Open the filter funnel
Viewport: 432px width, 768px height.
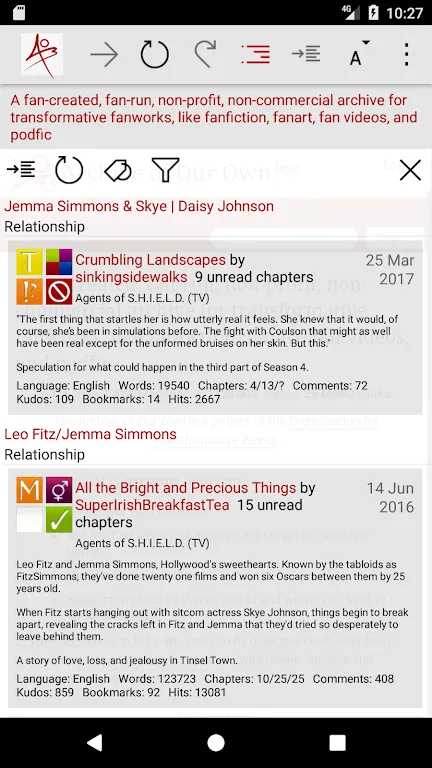click(x=166, y=170)
